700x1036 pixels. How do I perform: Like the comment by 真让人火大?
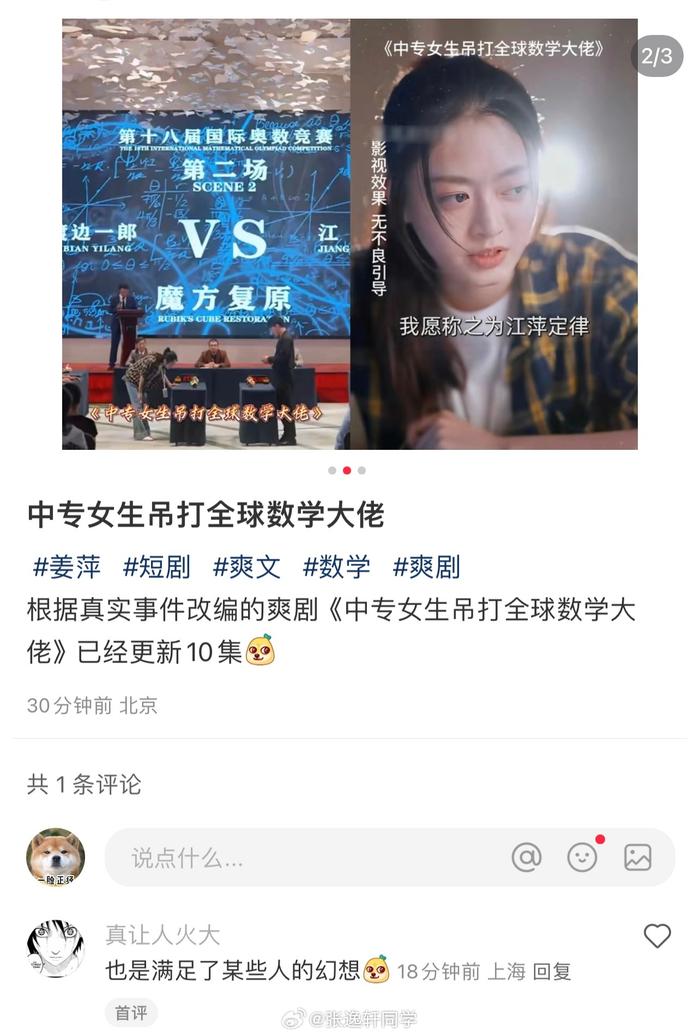click(657, 936)
